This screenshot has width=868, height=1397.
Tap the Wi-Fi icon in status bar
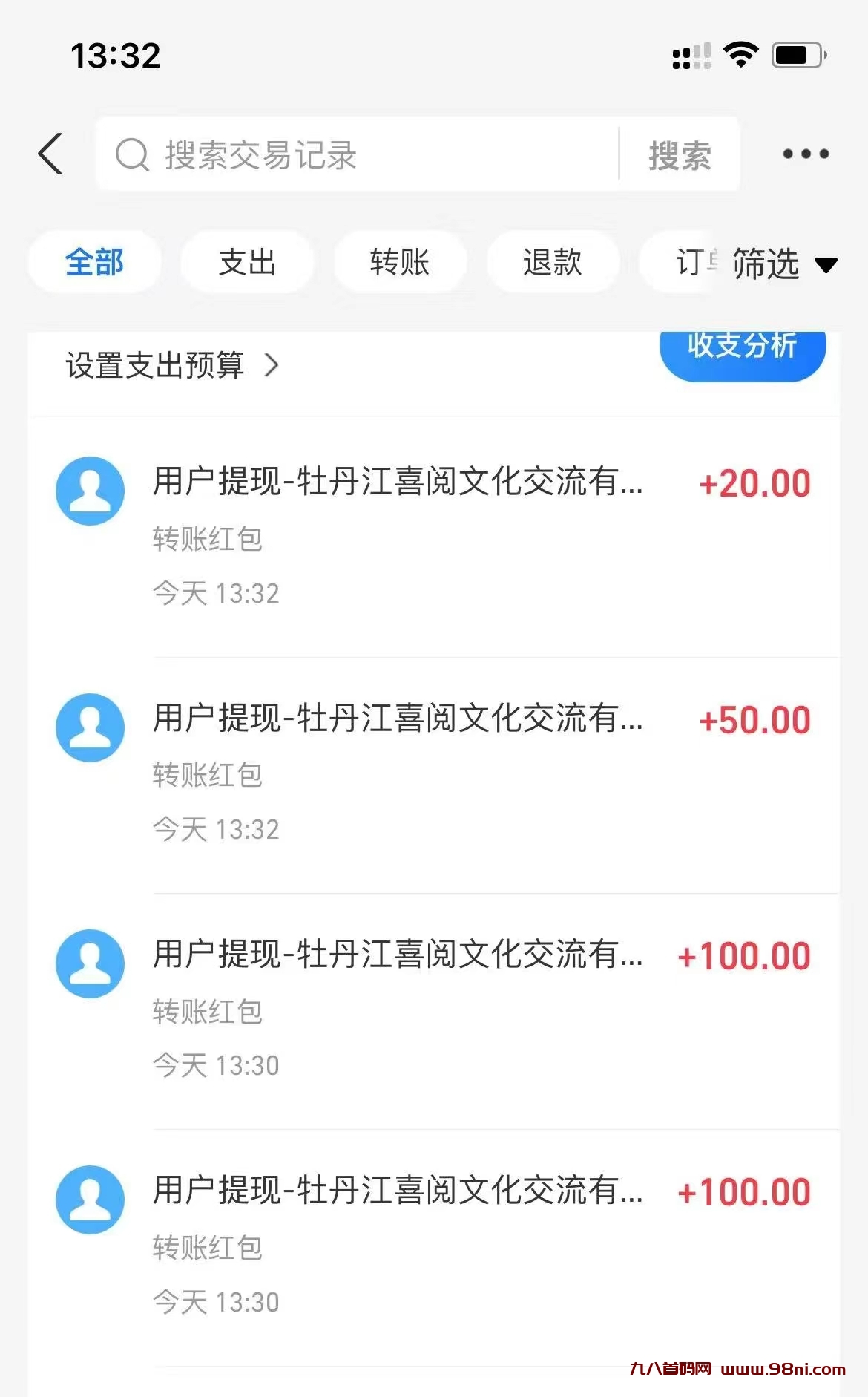(x=738, y=53)
